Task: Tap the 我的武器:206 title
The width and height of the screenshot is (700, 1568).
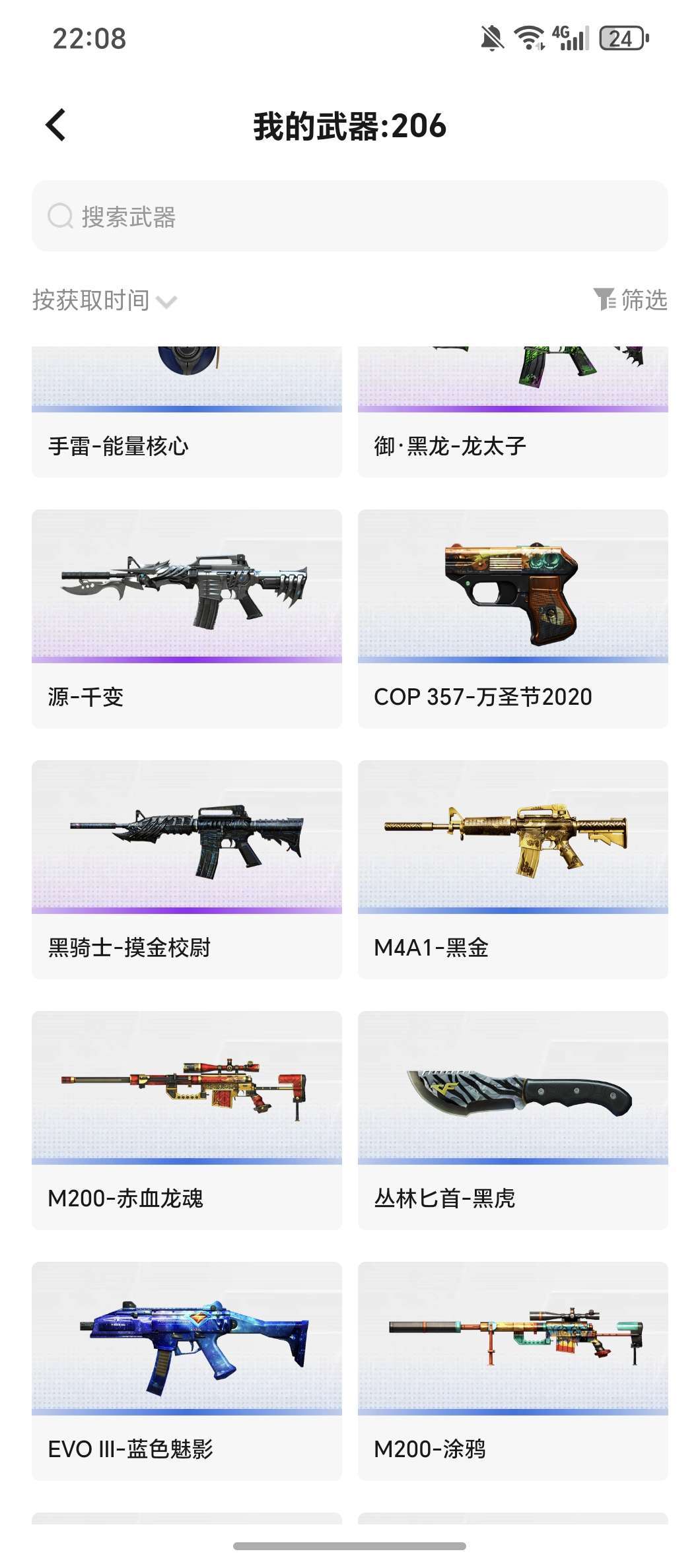Action: (x=350, y=127)
